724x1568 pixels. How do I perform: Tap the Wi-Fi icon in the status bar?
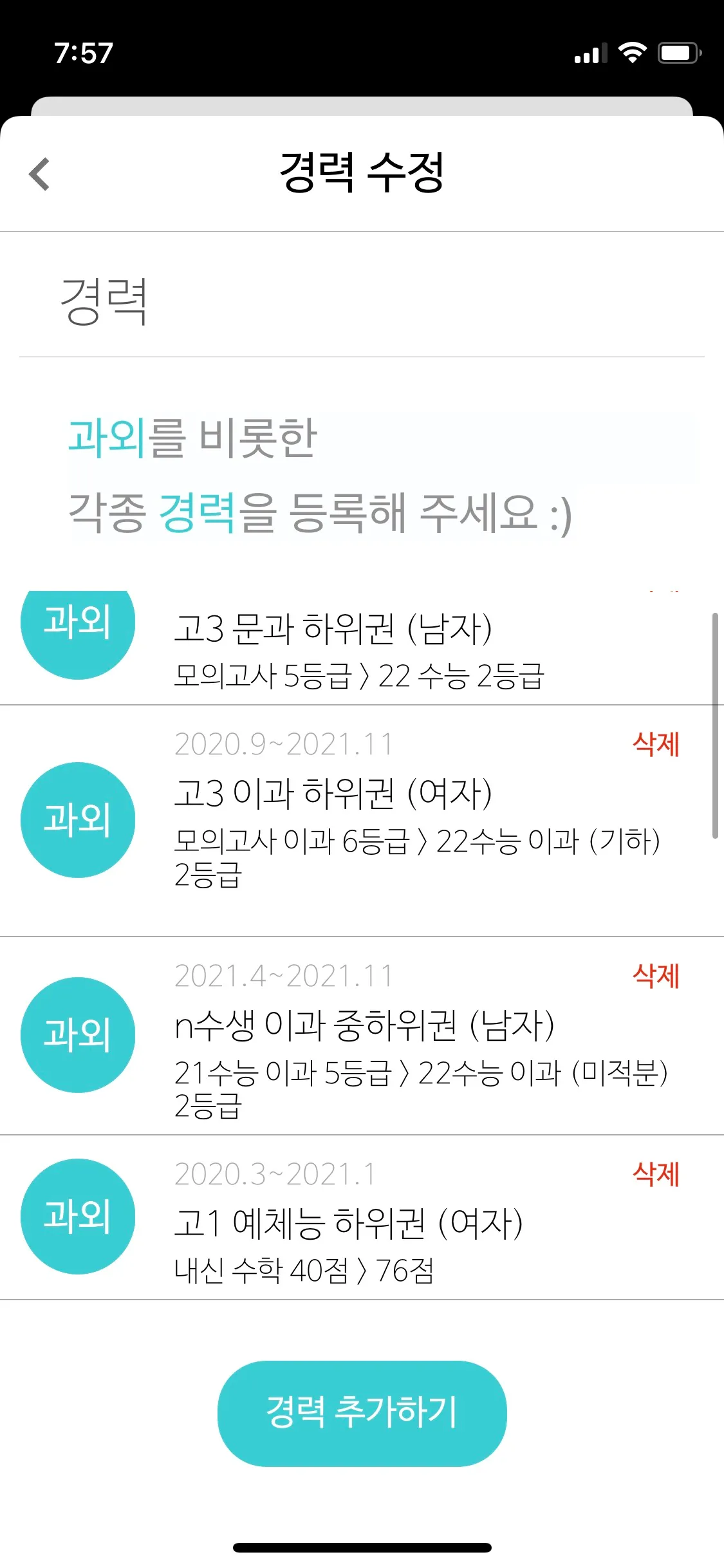click(x=633, y=54)
